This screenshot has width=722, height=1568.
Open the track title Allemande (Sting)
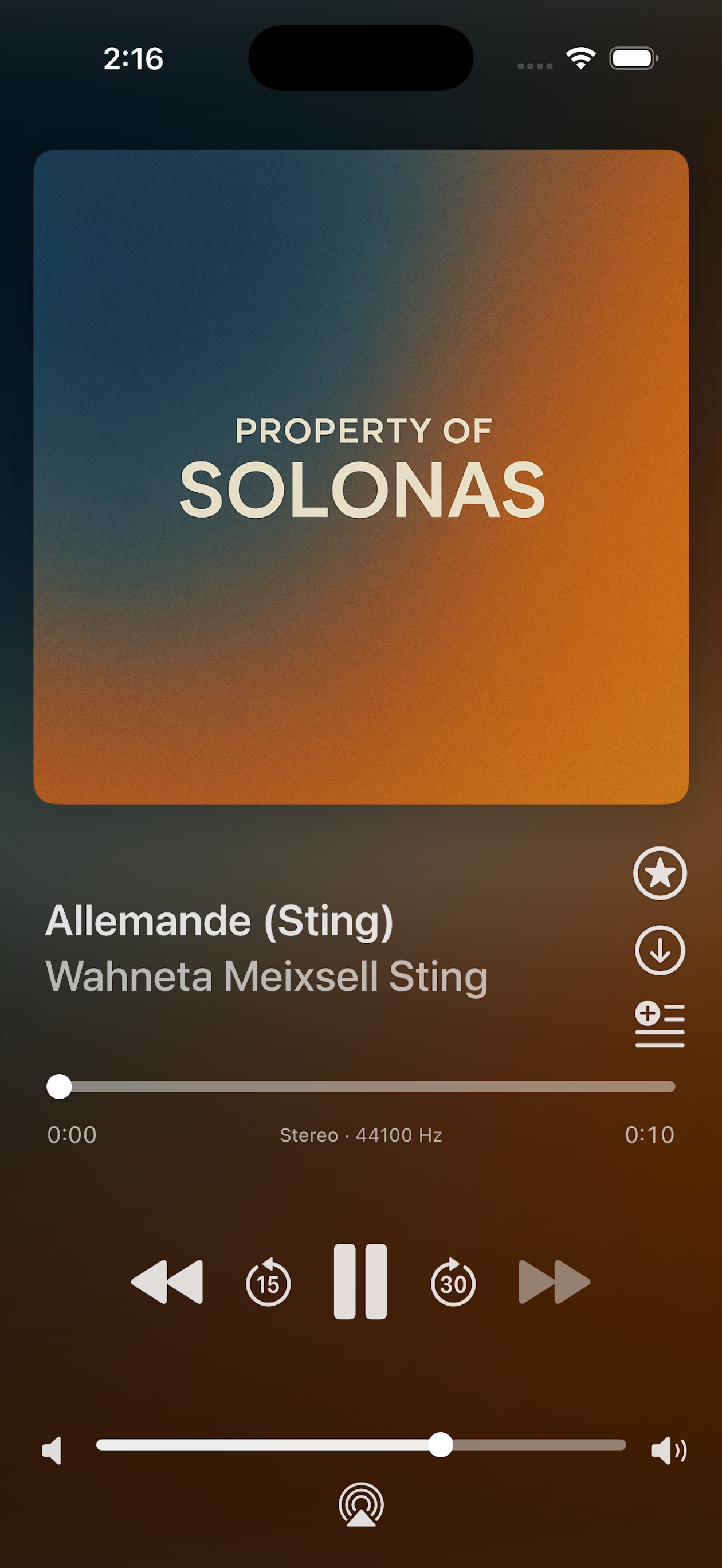coord(221,922)
